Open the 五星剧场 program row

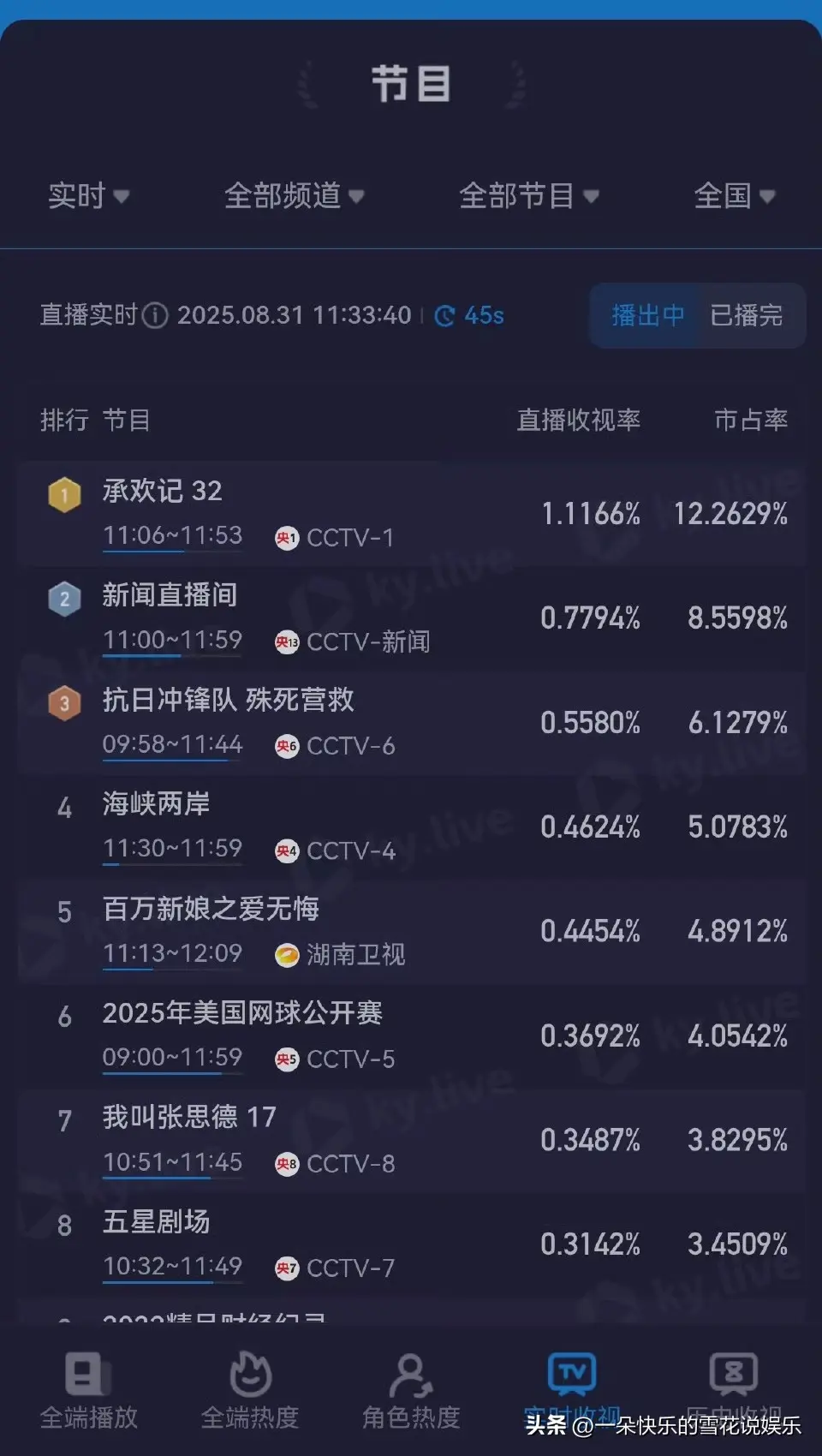pyautogui.click(x=411, y=1244)
